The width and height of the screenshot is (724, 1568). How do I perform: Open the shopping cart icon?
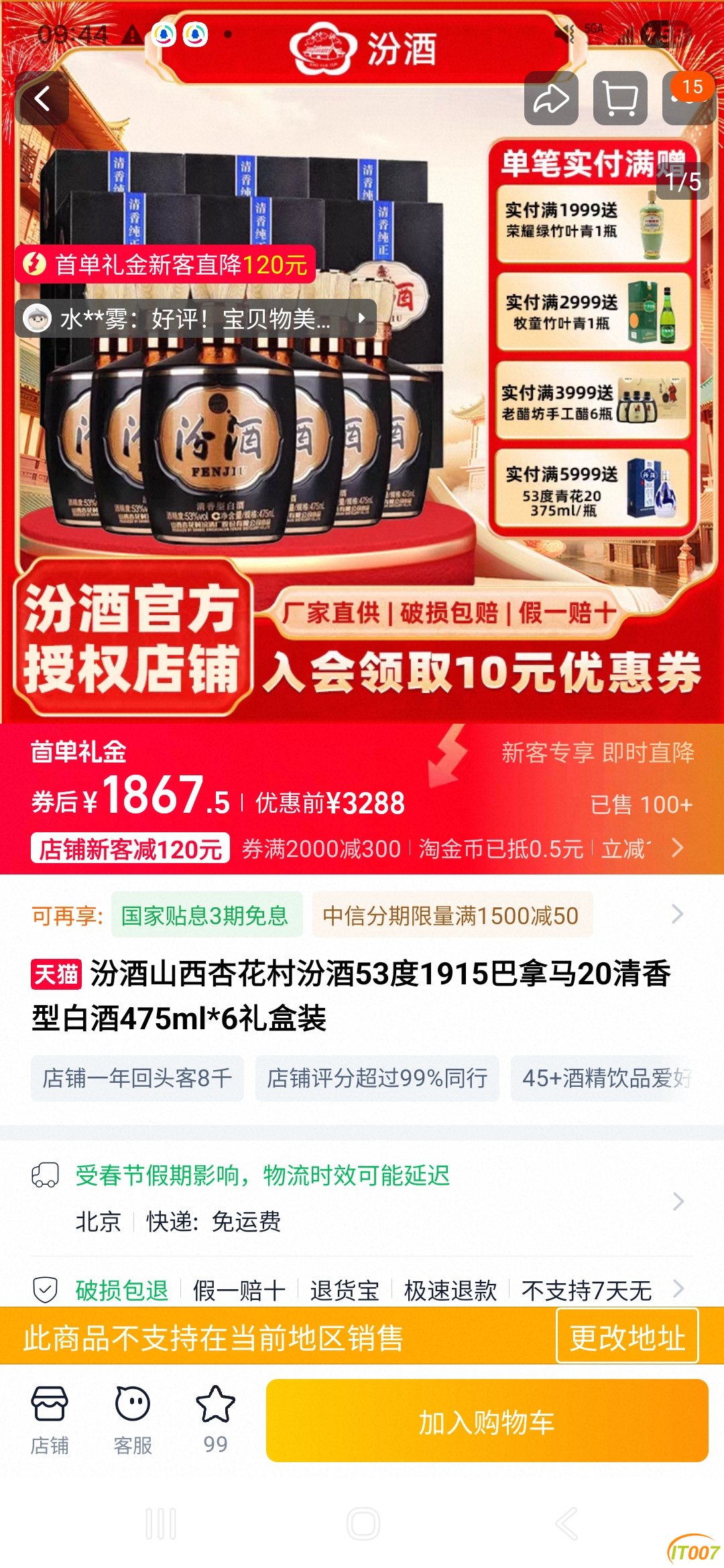620,99
